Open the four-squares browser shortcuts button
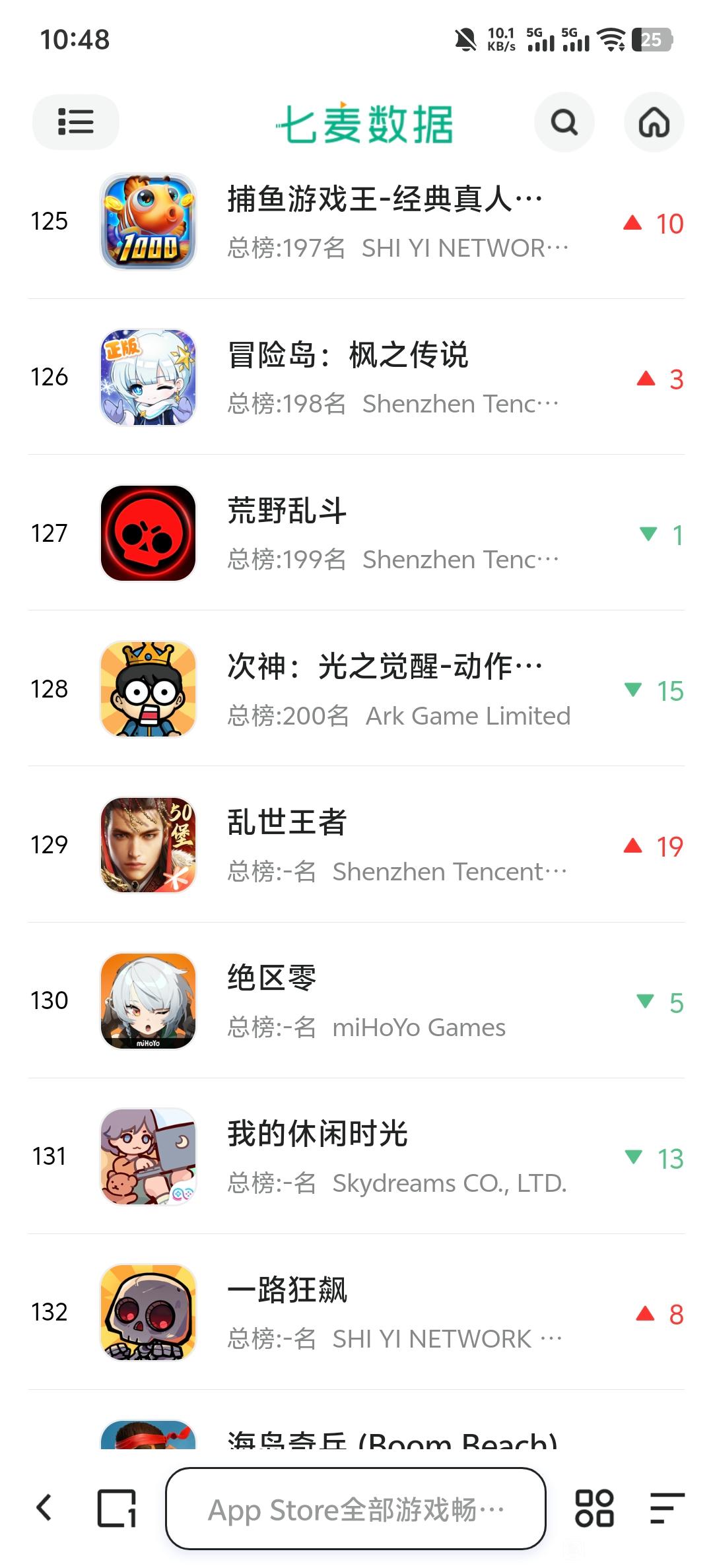The image size is (713, 1568). (x=594, y=1508)
